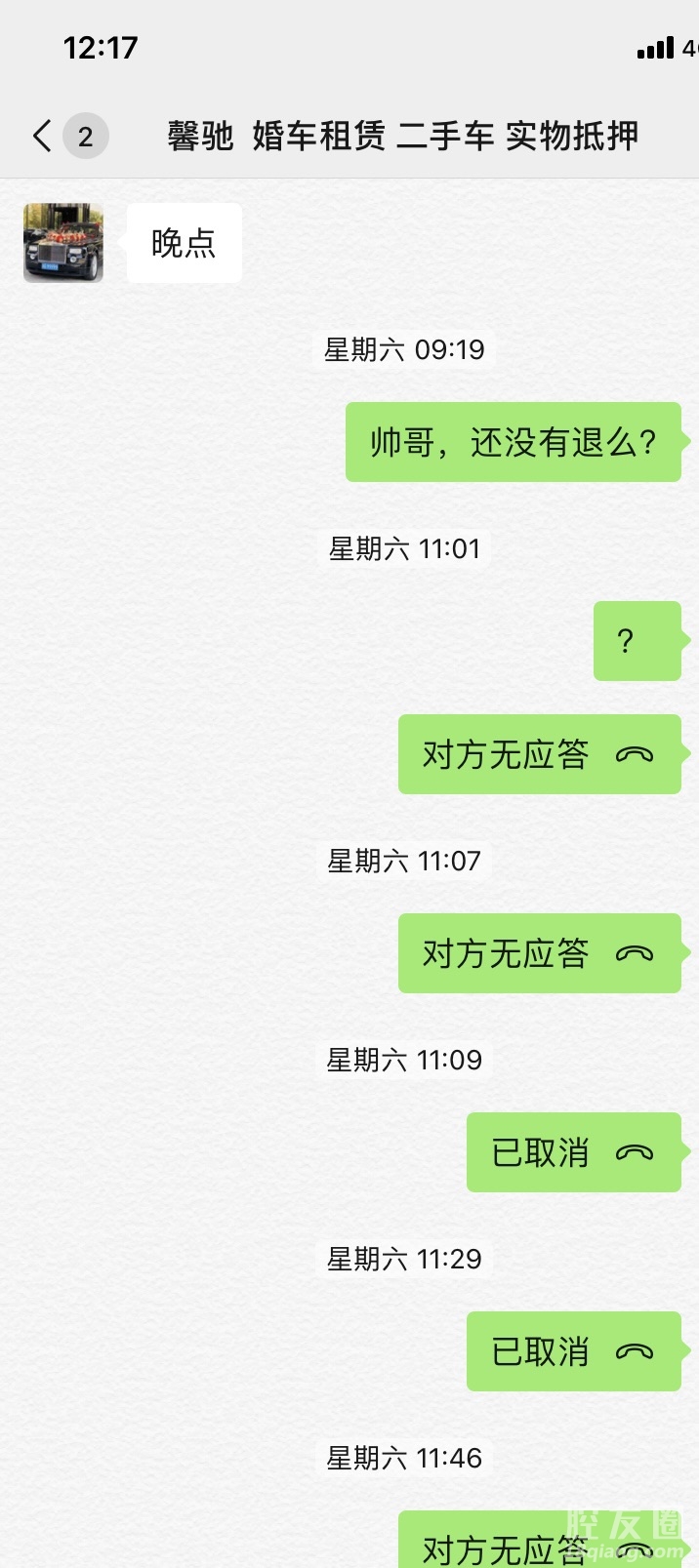Open the contact's car avatar profile

point(63,243)
